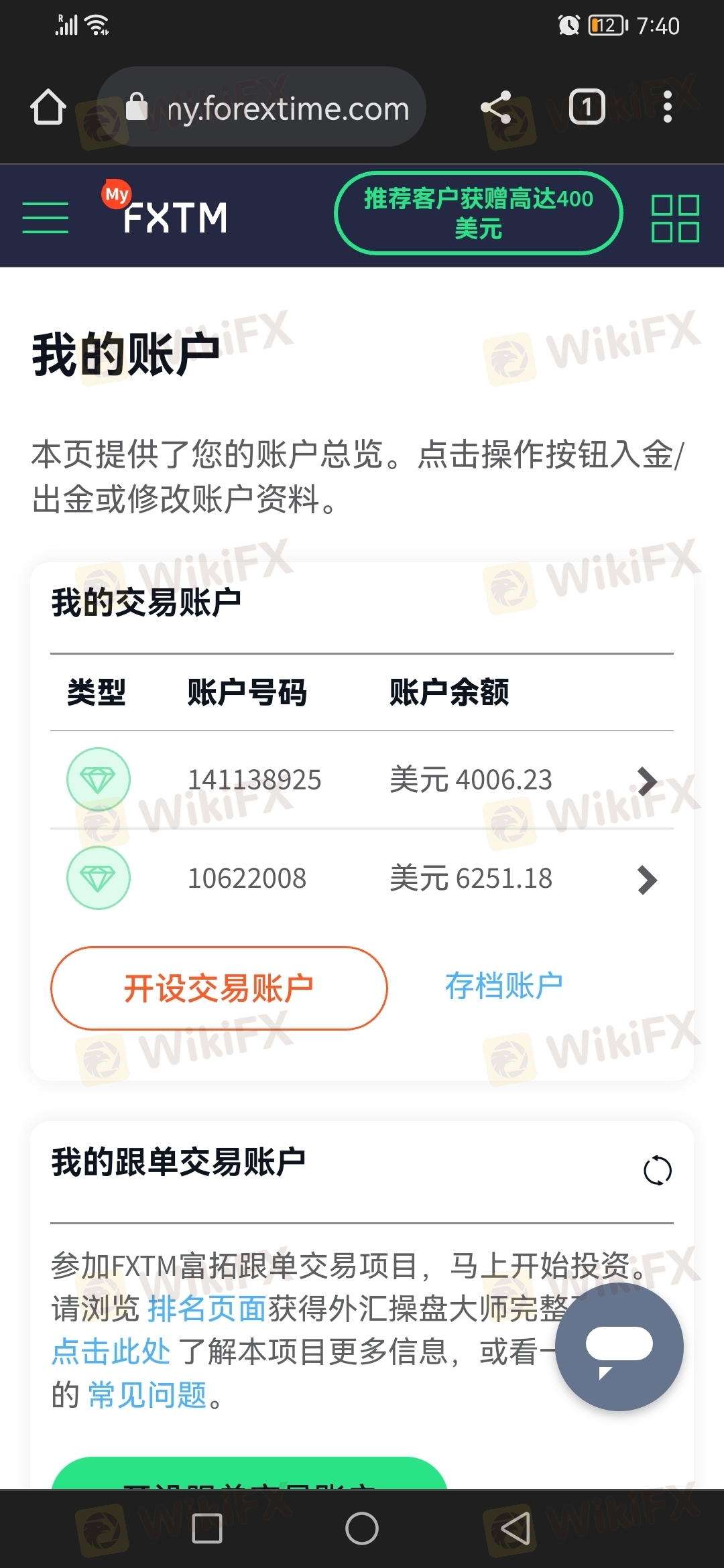This screenshot has height=1568, width=724.
Task: Refresh the 我的跟单交易账户 section
Action: click(x=658, y=1171)
